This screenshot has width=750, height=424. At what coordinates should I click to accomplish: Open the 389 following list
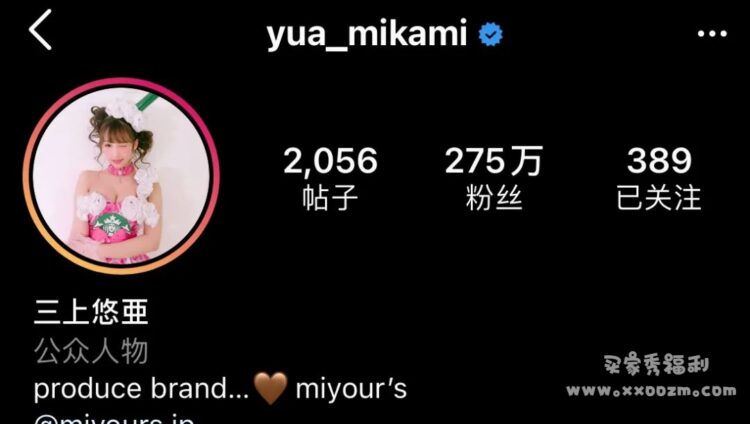[659, 178]
